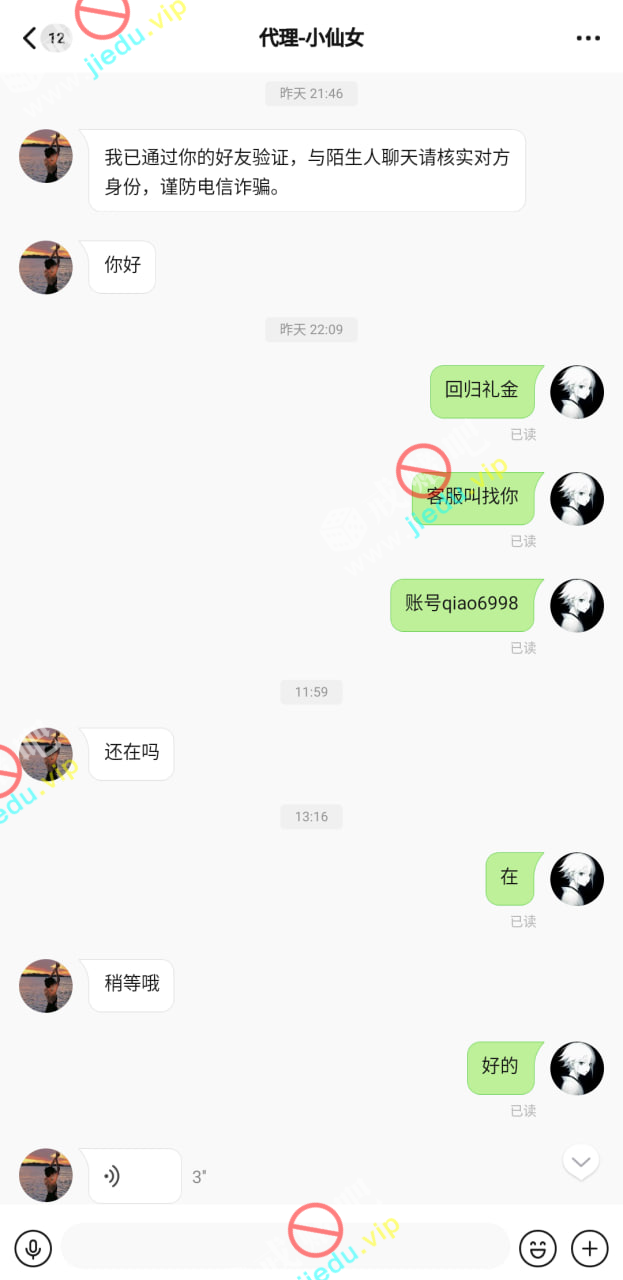This screenshot has height=1280, width=623.
Task: Open 代理-小仙女's avatar next to 你好
Action: (x=46, y=267)
